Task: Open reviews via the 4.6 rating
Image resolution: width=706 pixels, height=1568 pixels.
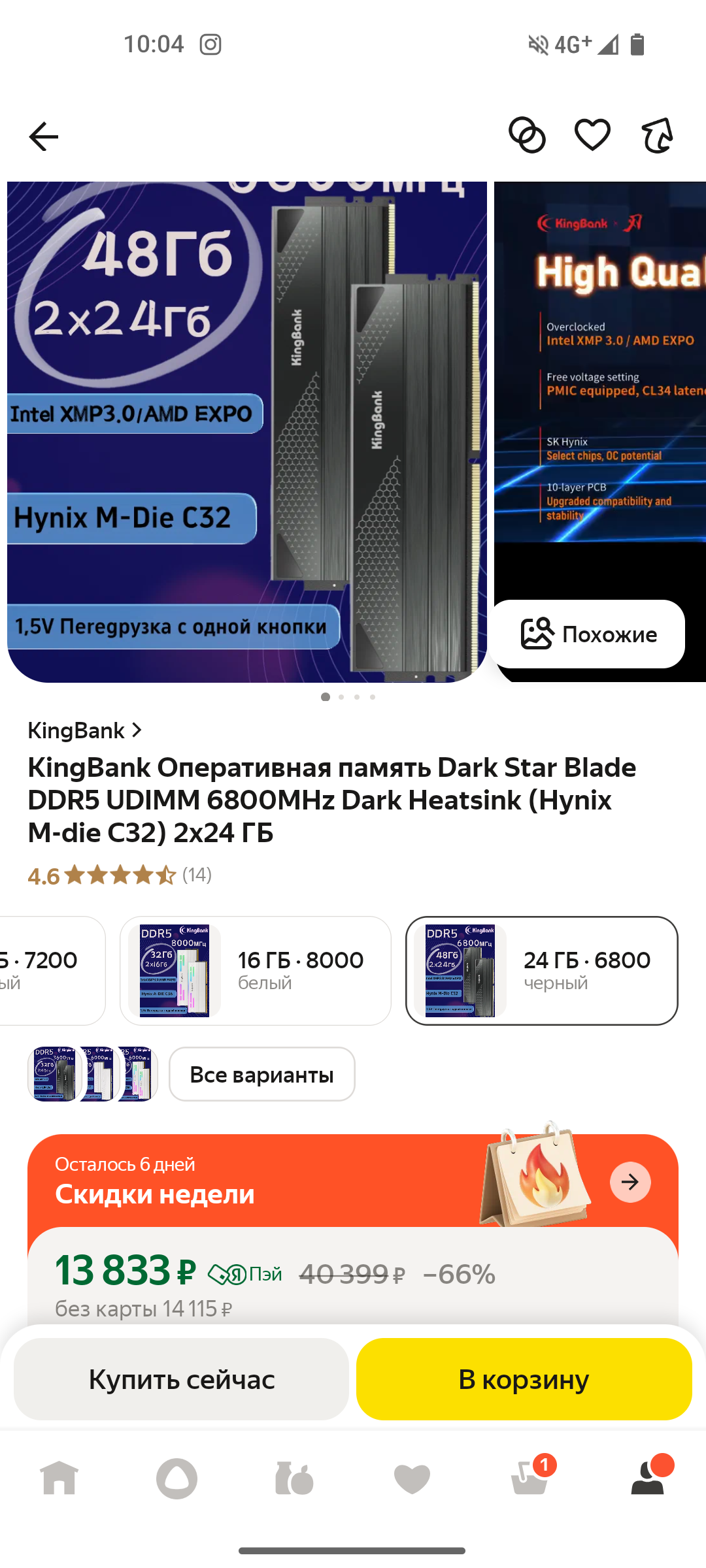Action: [x=120, y=875]
